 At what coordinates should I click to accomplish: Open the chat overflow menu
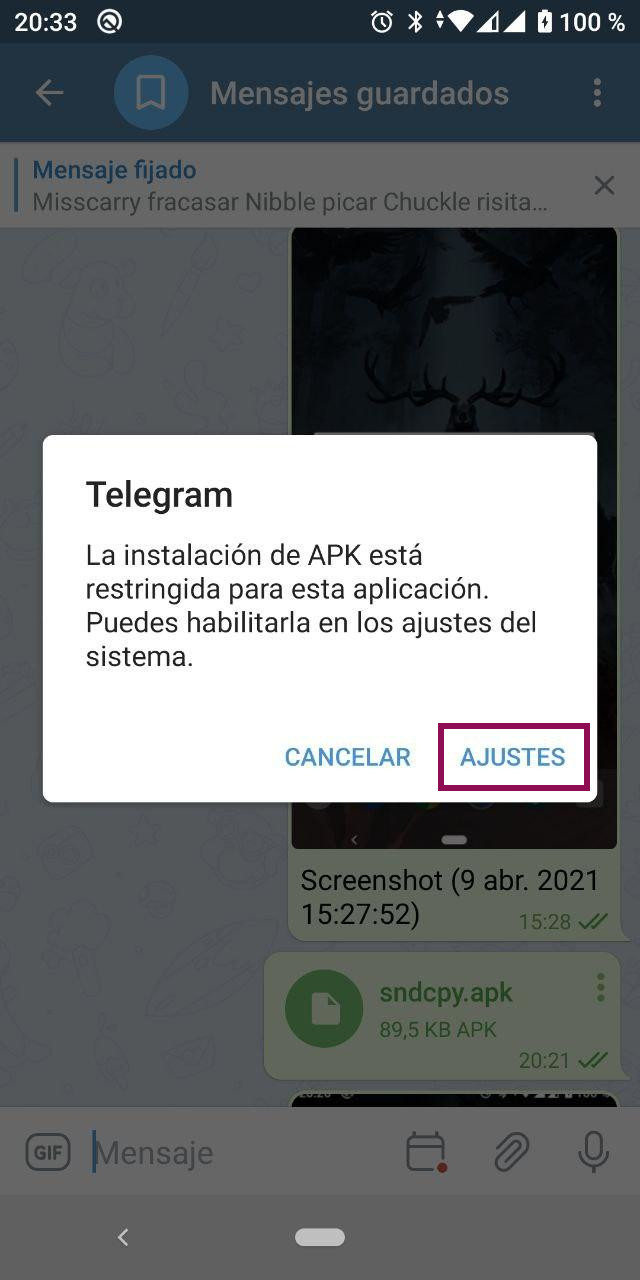coord(597,93)
